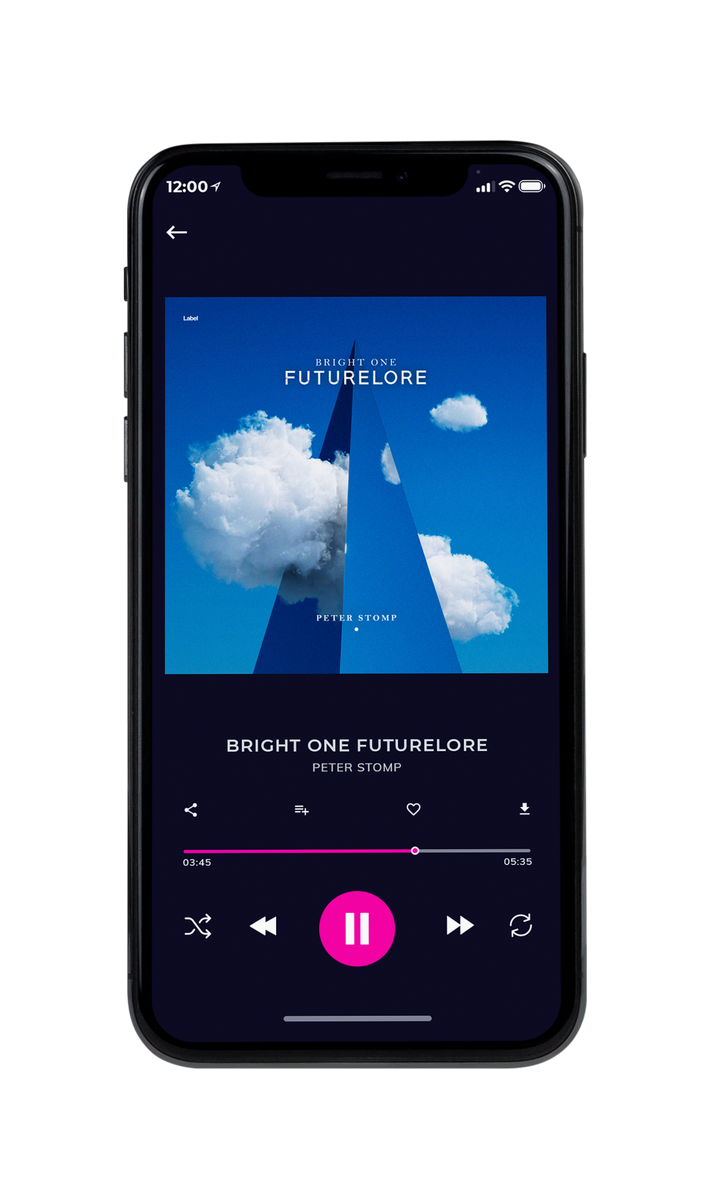Pause the playing song
Screen dimensions: 720x1200
tap(357, 929)
